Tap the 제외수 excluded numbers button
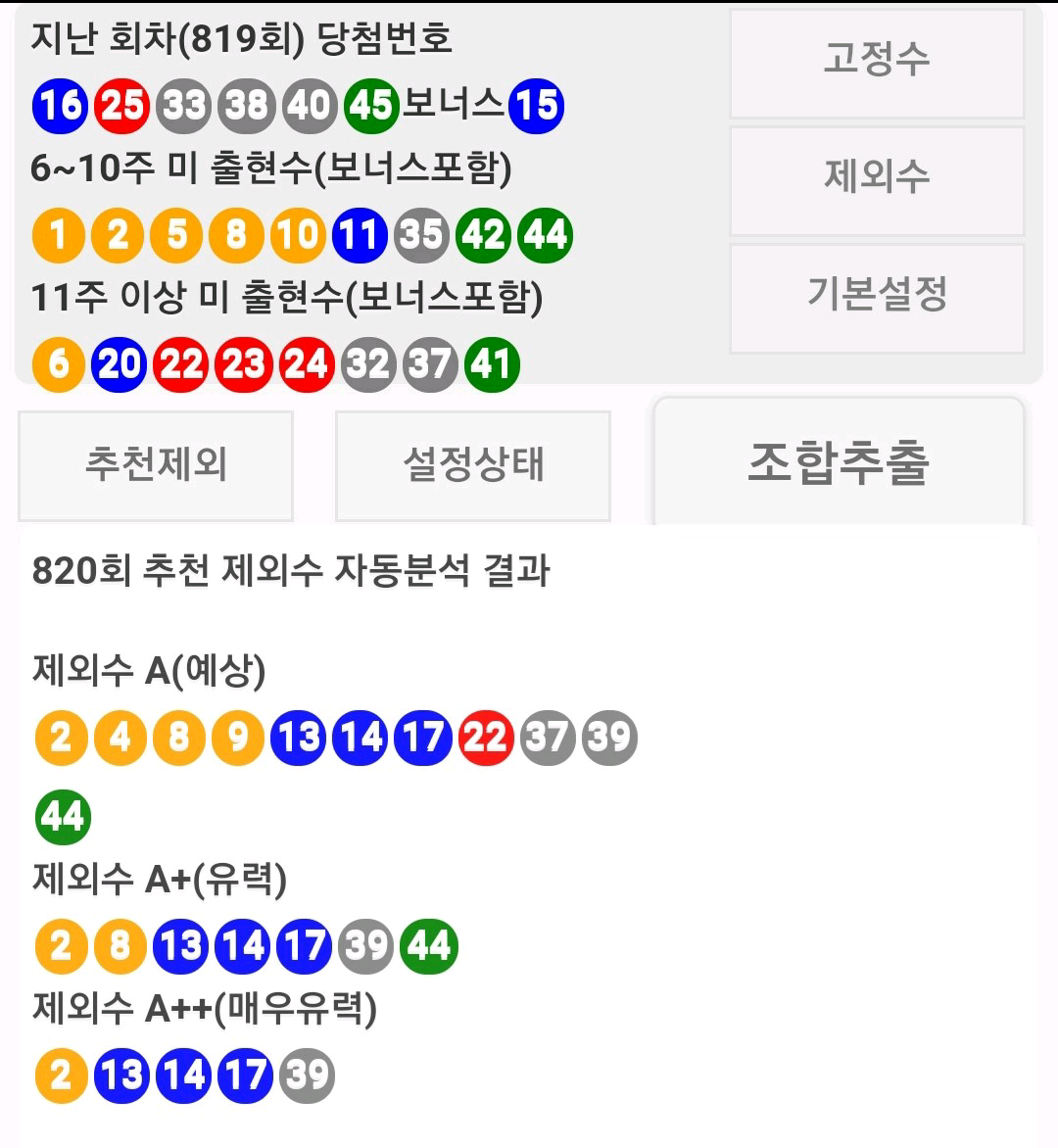This screenshot has height=1148, width=1058. click(877, 179)
